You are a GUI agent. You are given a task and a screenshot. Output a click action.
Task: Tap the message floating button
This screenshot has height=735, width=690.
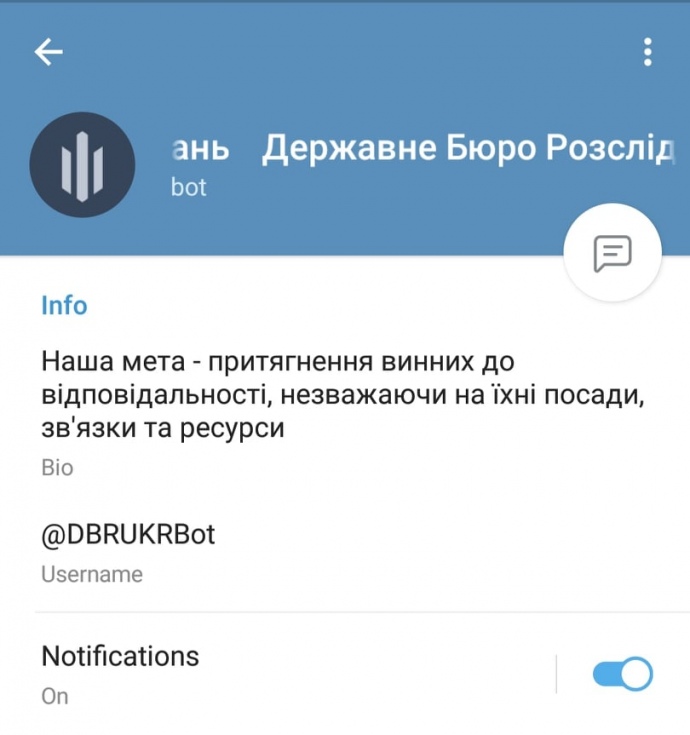point(612,253)
